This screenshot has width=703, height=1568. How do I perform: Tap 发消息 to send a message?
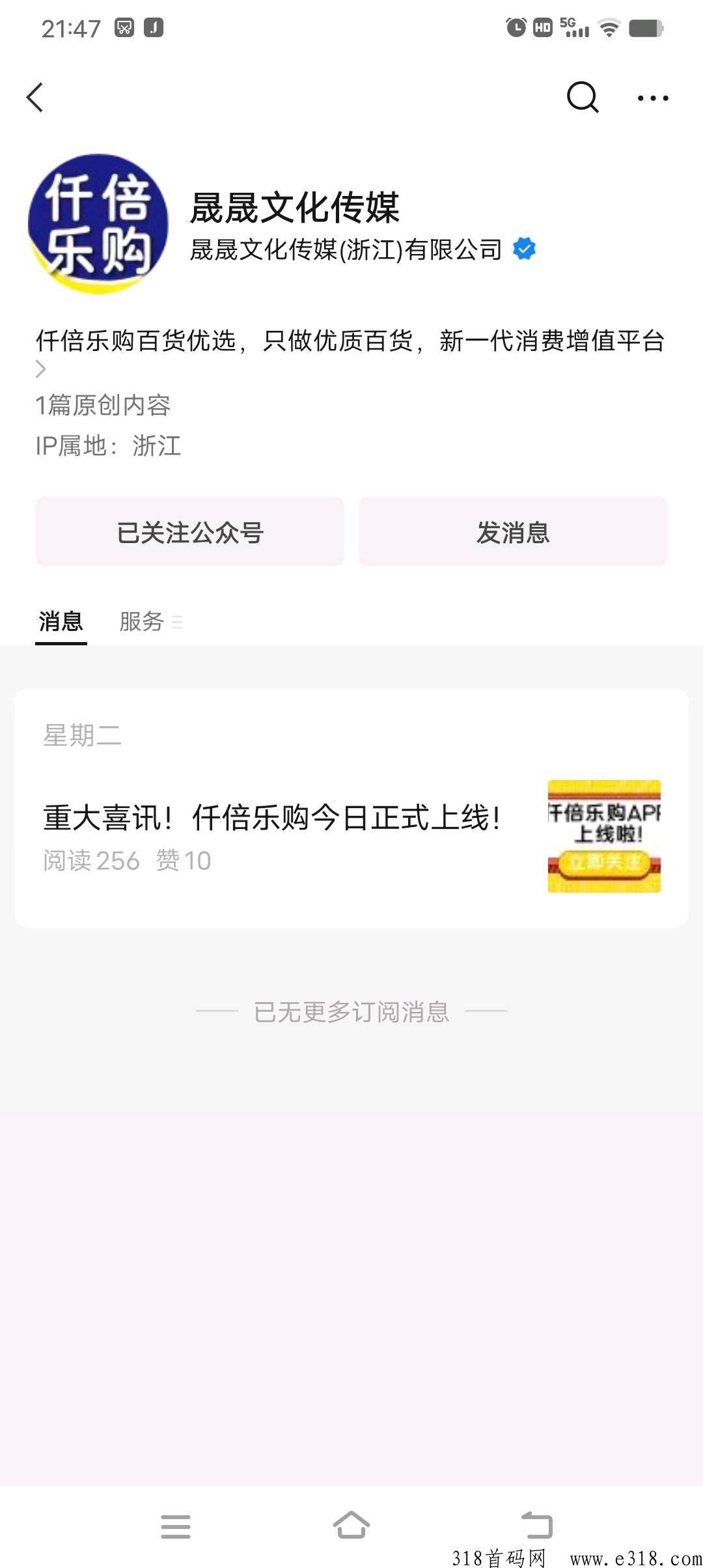(513, 531)
